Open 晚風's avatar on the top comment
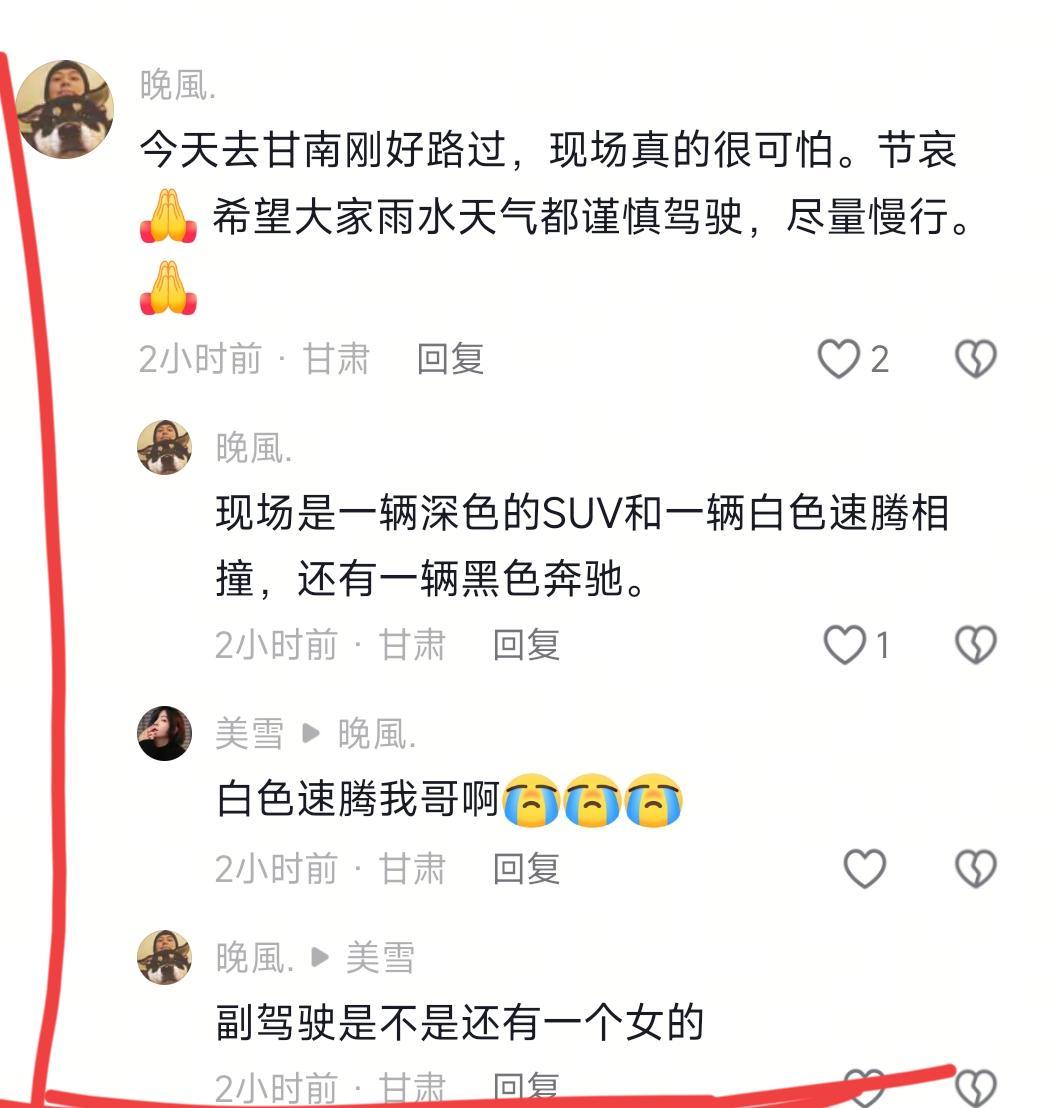 [x=65, y=109]
